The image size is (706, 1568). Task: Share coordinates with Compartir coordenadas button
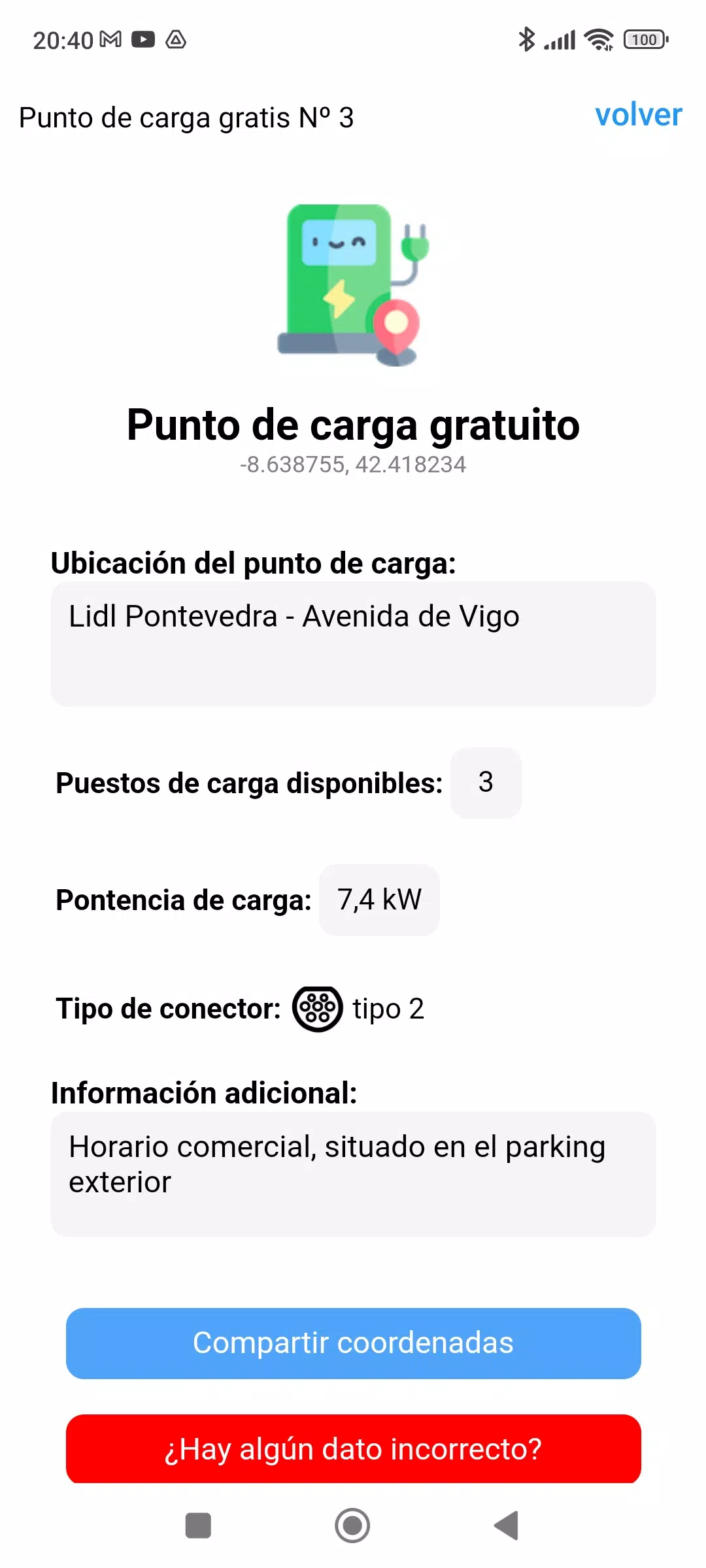click(x=353, y=1343)
